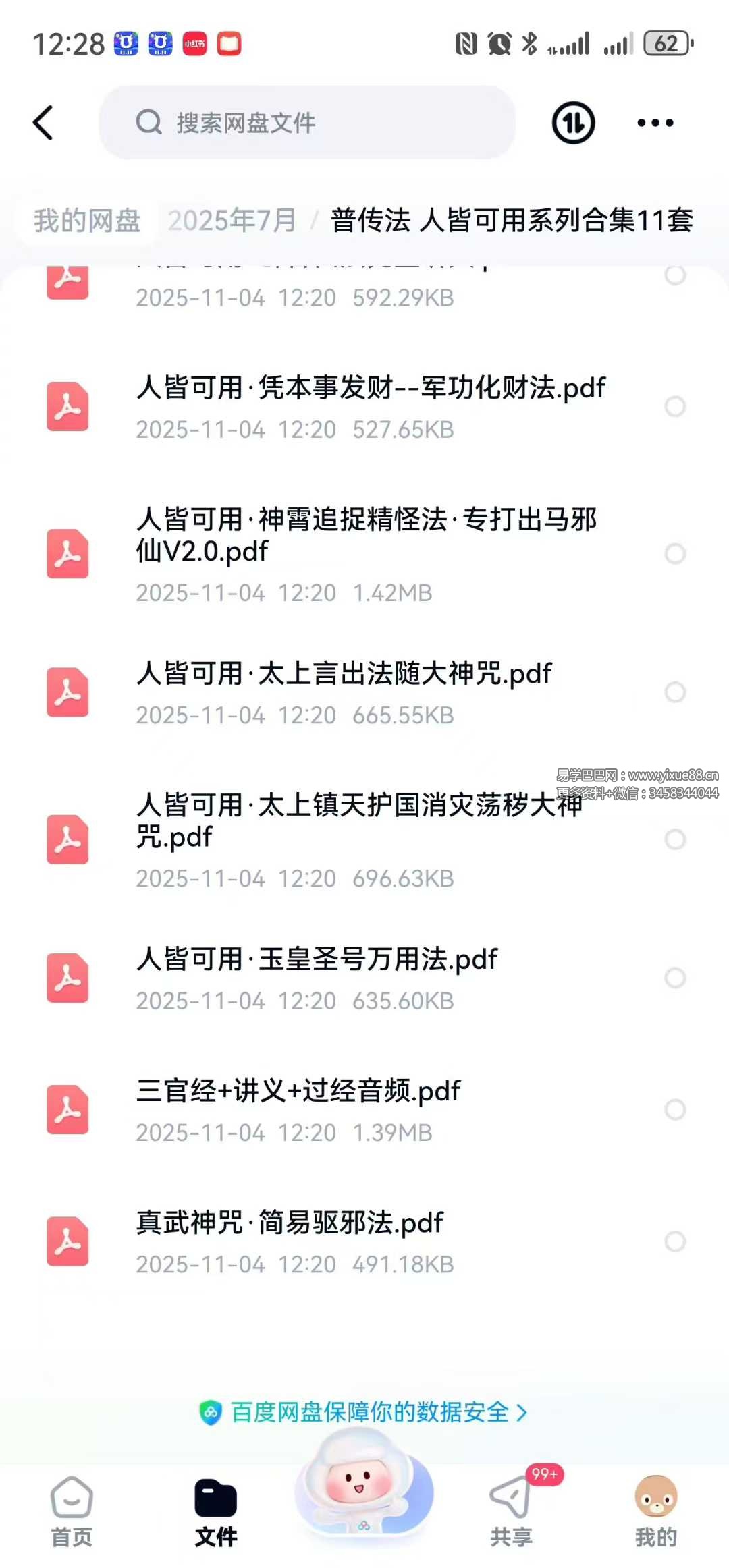The image size is (729, 1568).
Task: Go back using the top-left arrow
Action: (x=43, y=123)
